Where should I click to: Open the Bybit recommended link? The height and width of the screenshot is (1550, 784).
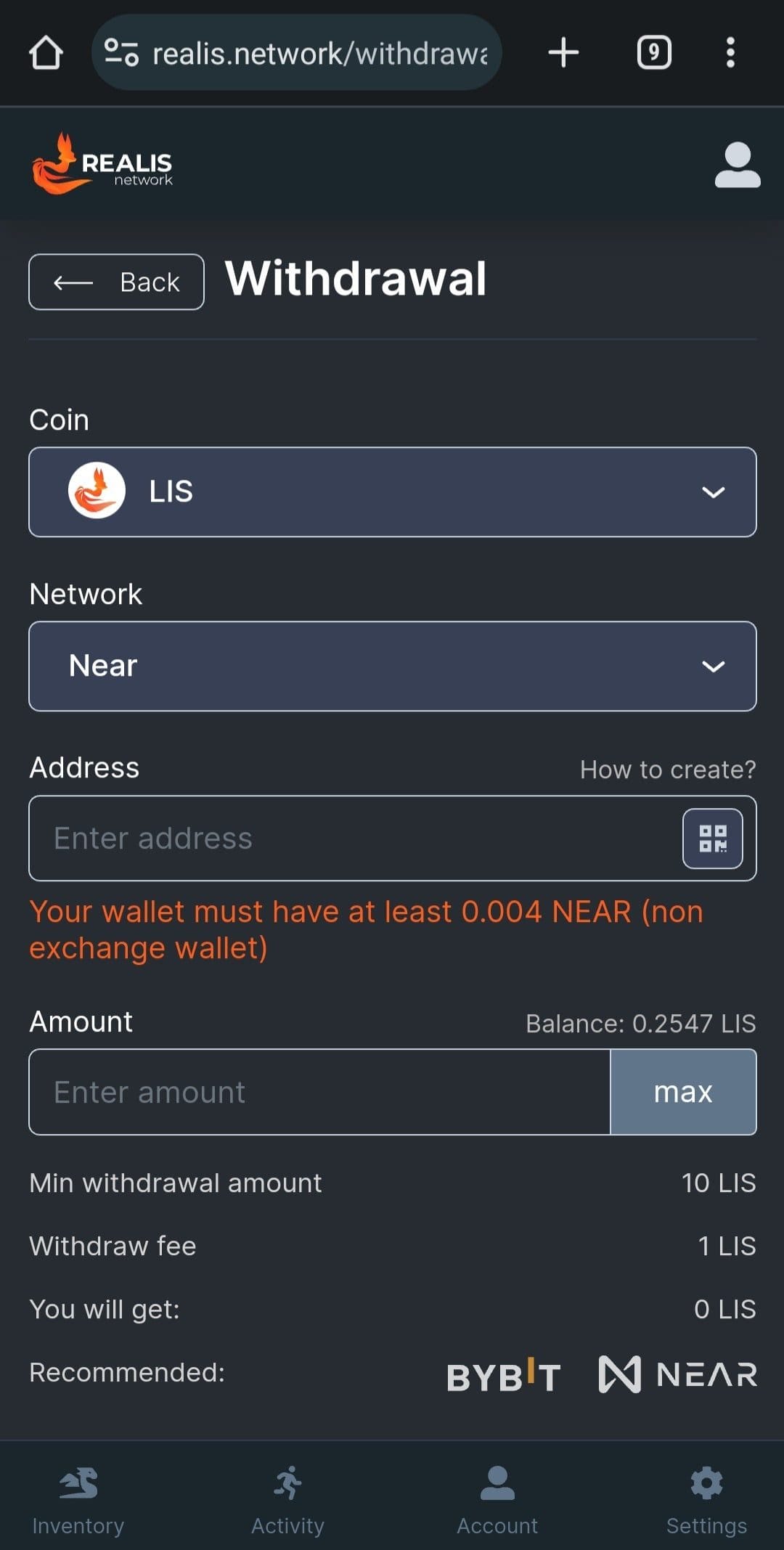point(503,1375)
